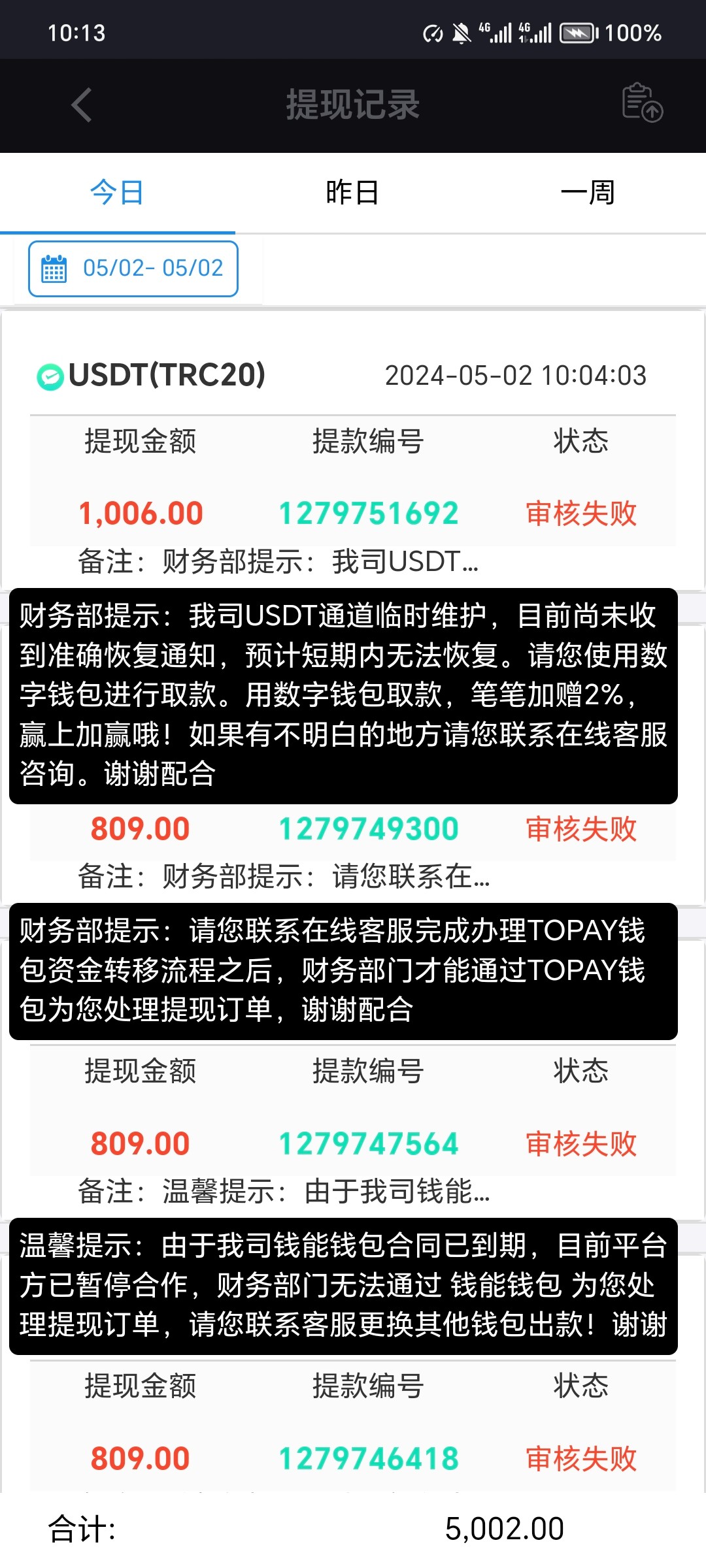Expand the remark under record 1279749300
Screen dimensions: 706x1568
tap(284, 876)
